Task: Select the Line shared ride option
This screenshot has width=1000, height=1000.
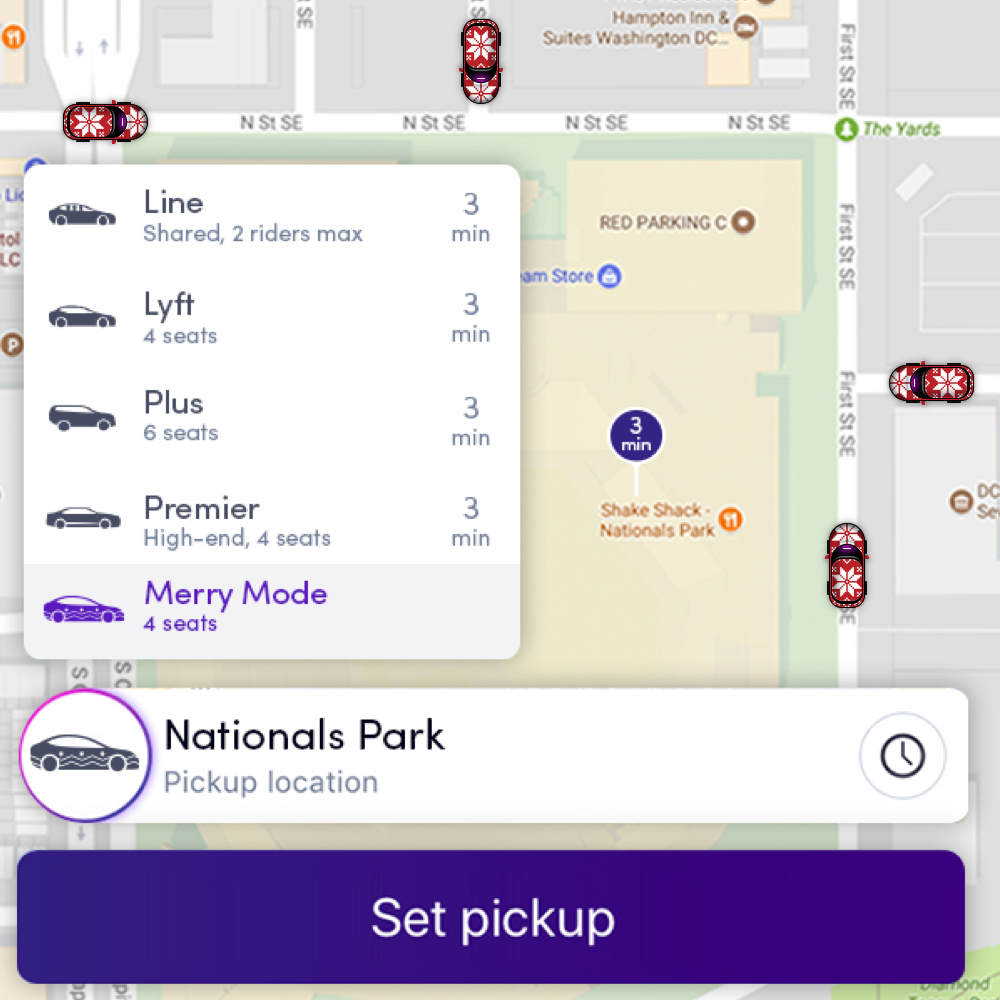Action: point(270,217)
